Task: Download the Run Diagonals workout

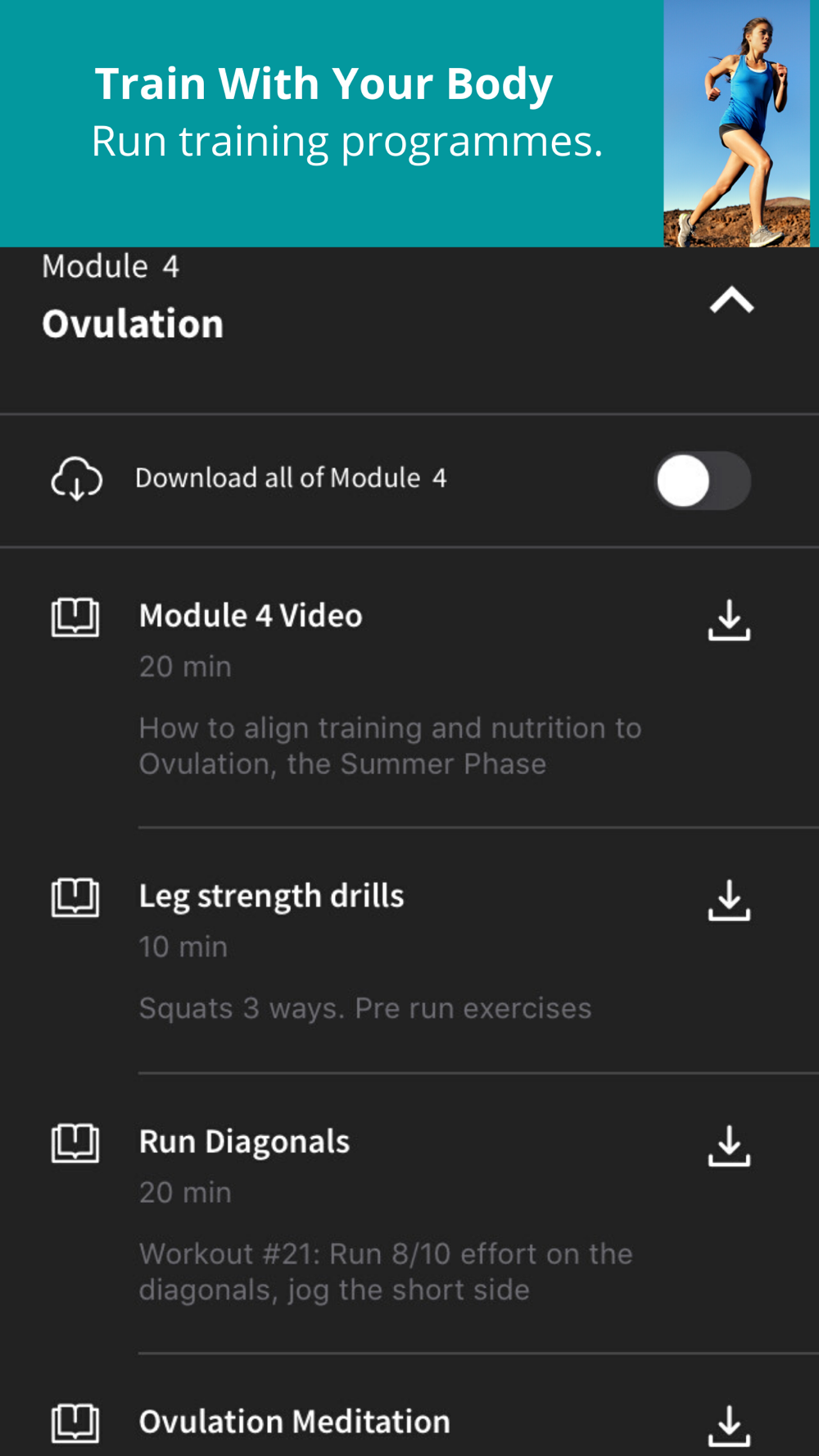Action: 729,1146
